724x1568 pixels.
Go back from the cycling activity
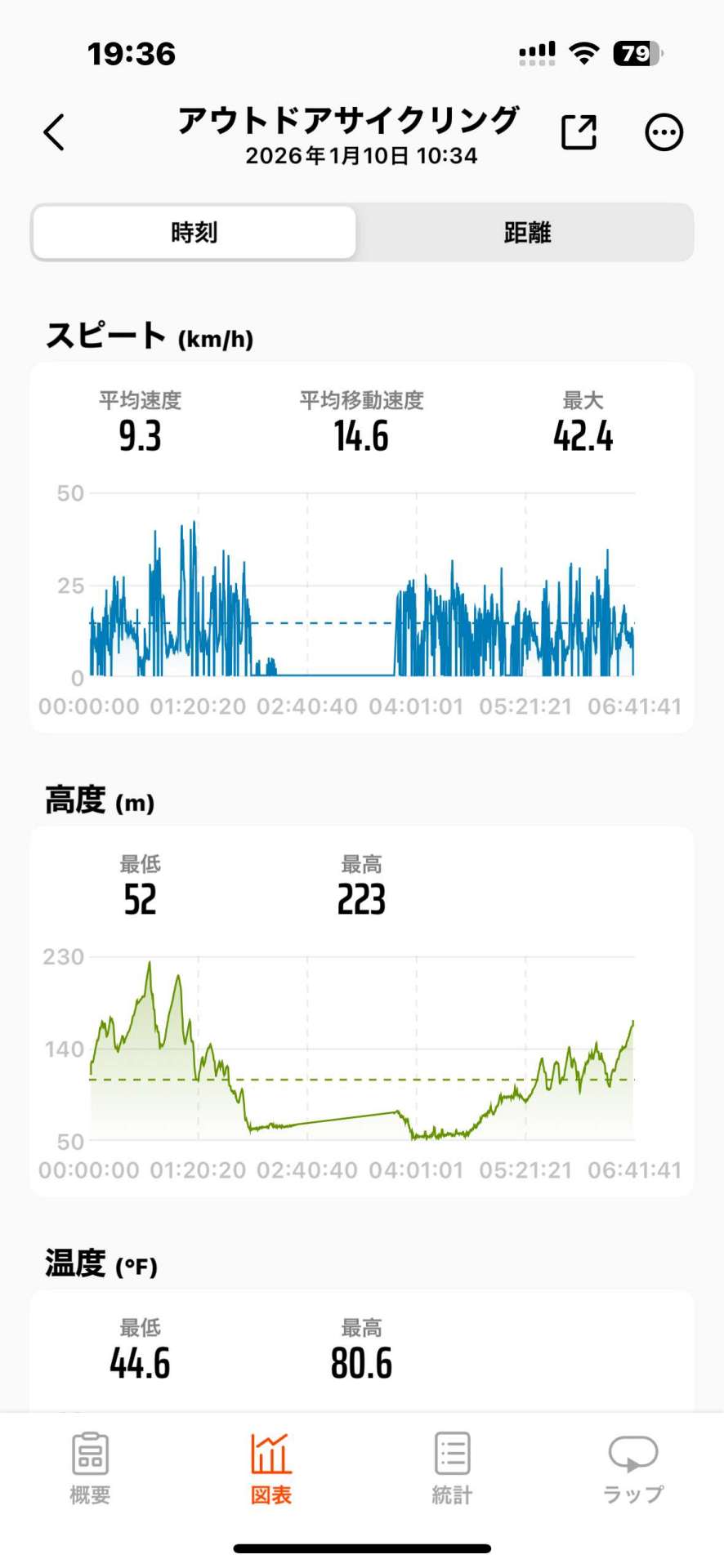click(54, 132)
